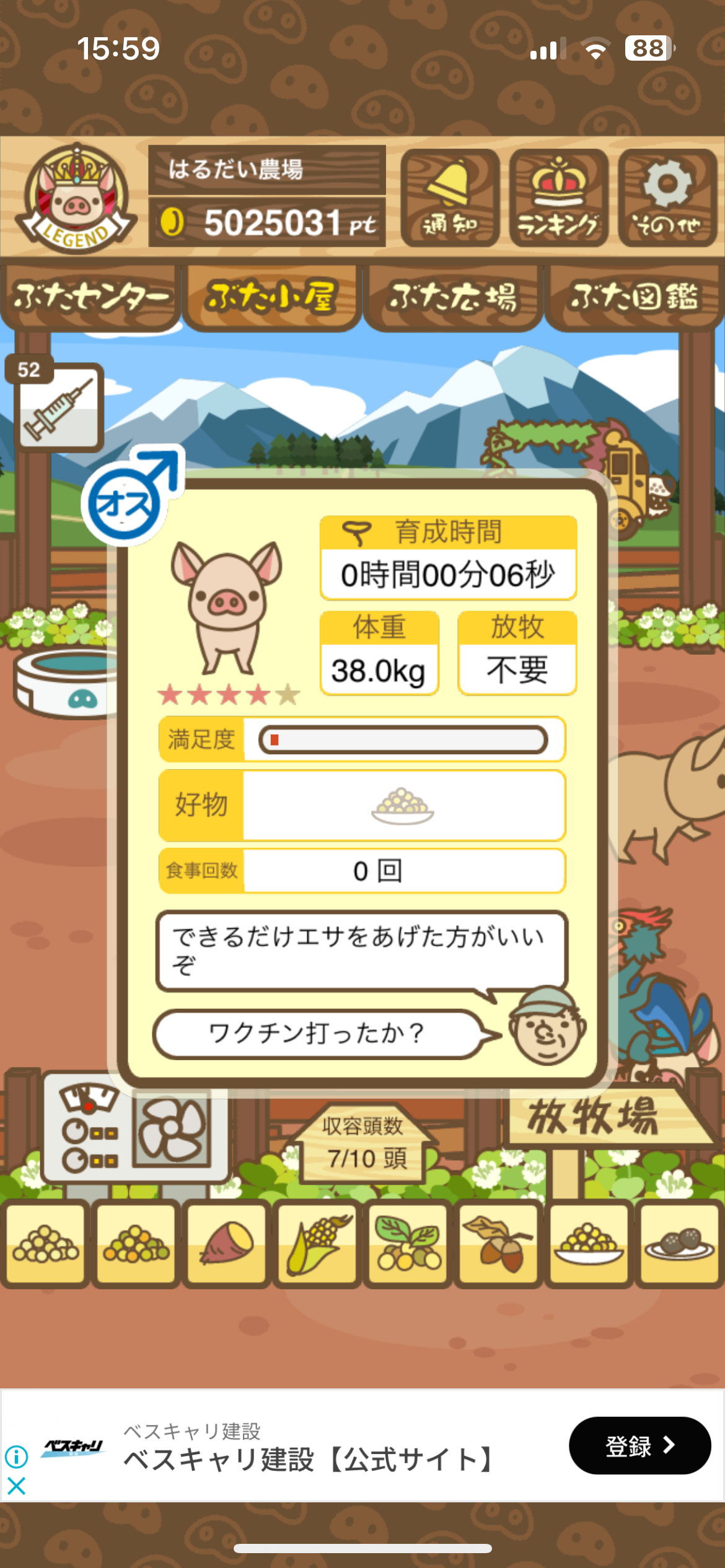Select the corn feed
Screen dimensions: 725x1568
coord(317,1244)
